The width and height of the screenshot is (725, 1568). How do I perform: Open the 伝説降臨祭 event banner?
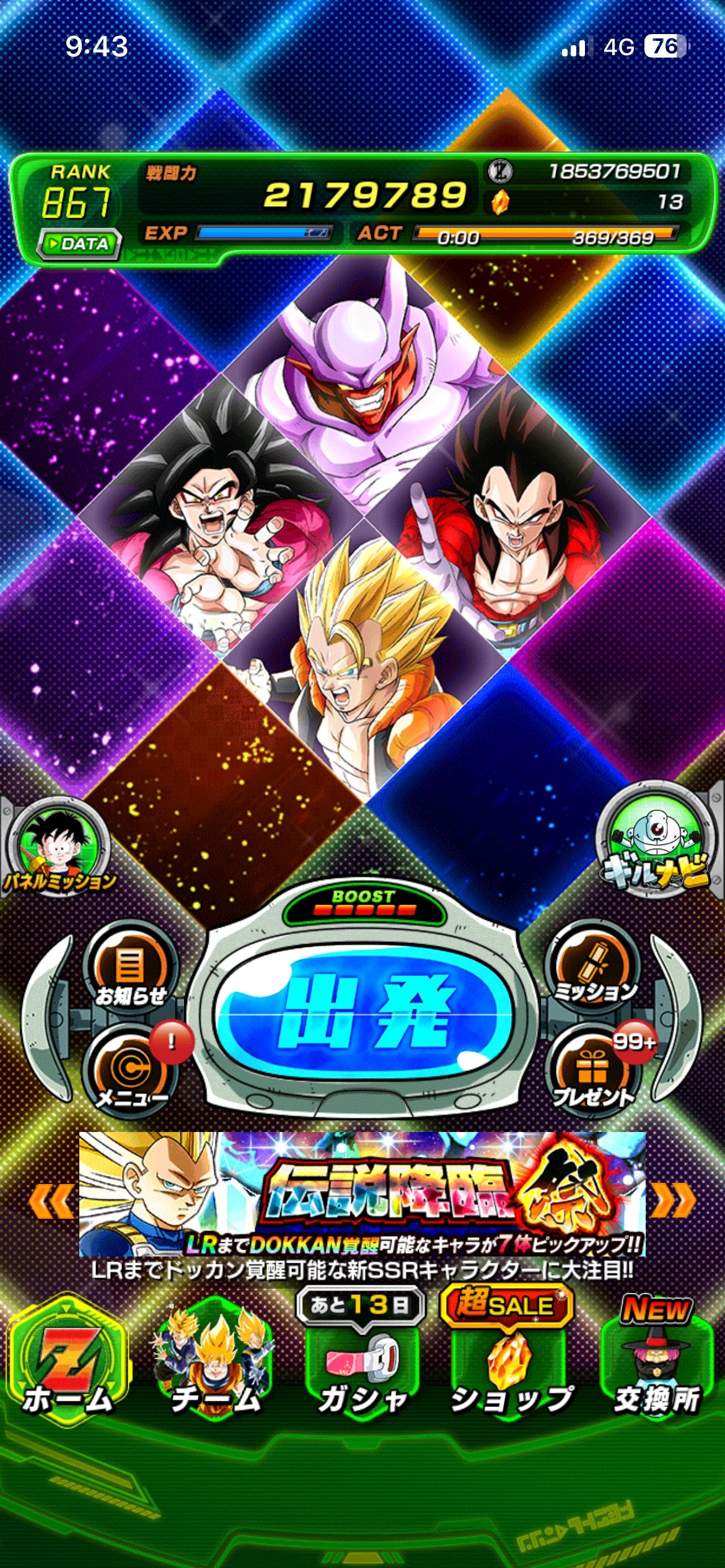[x=362, y=1194]
